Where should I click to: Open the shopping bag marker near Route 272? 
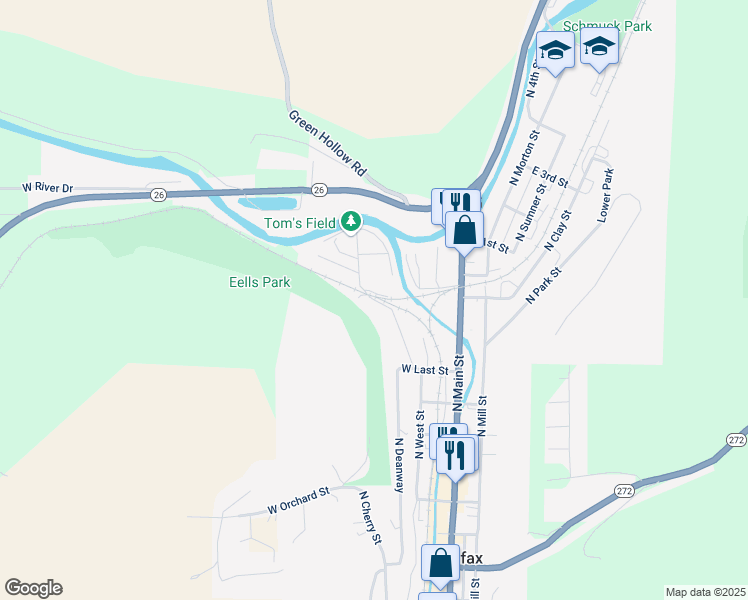[440, 567]
